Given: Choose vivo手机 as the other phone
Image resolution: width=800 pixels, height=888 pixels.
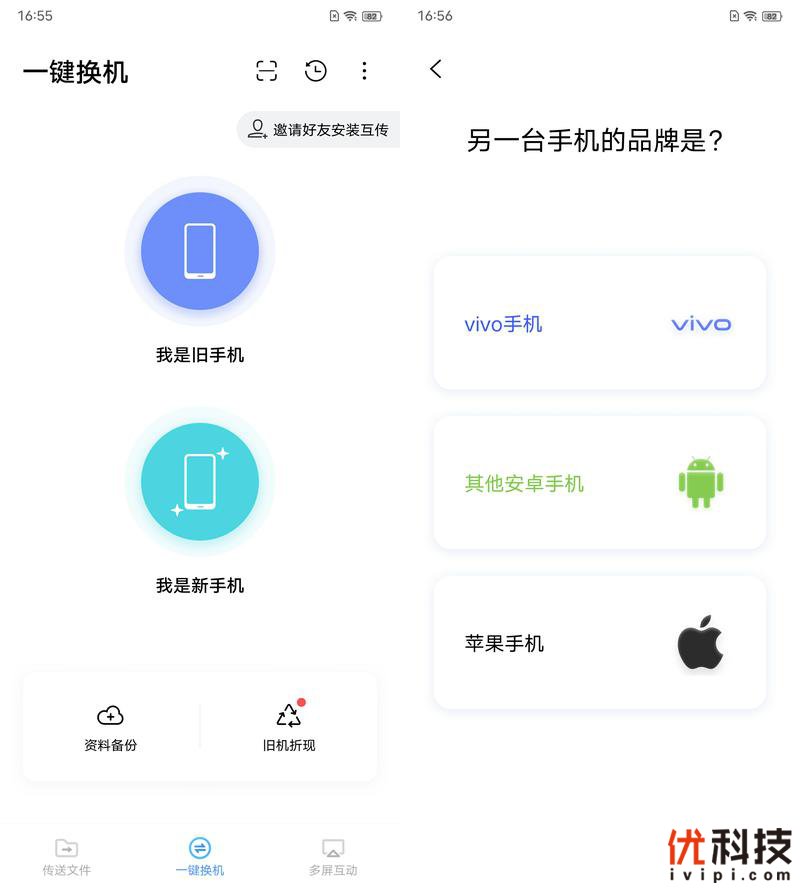Looking at the screenshot, I should point(600,323).
